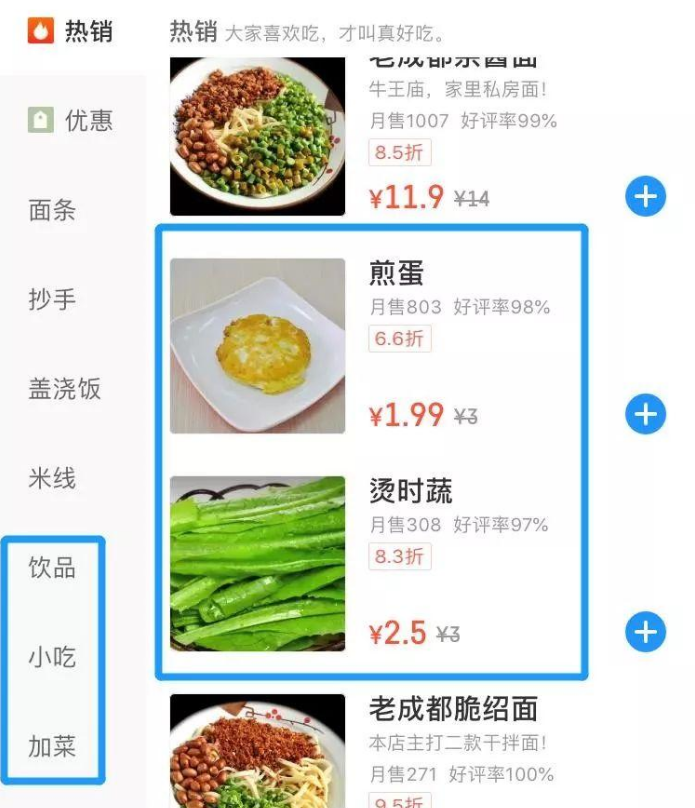Screen dimensions: 695x808
Task: Add 煎蛋 to the cart
Action: tap(645, 414)
